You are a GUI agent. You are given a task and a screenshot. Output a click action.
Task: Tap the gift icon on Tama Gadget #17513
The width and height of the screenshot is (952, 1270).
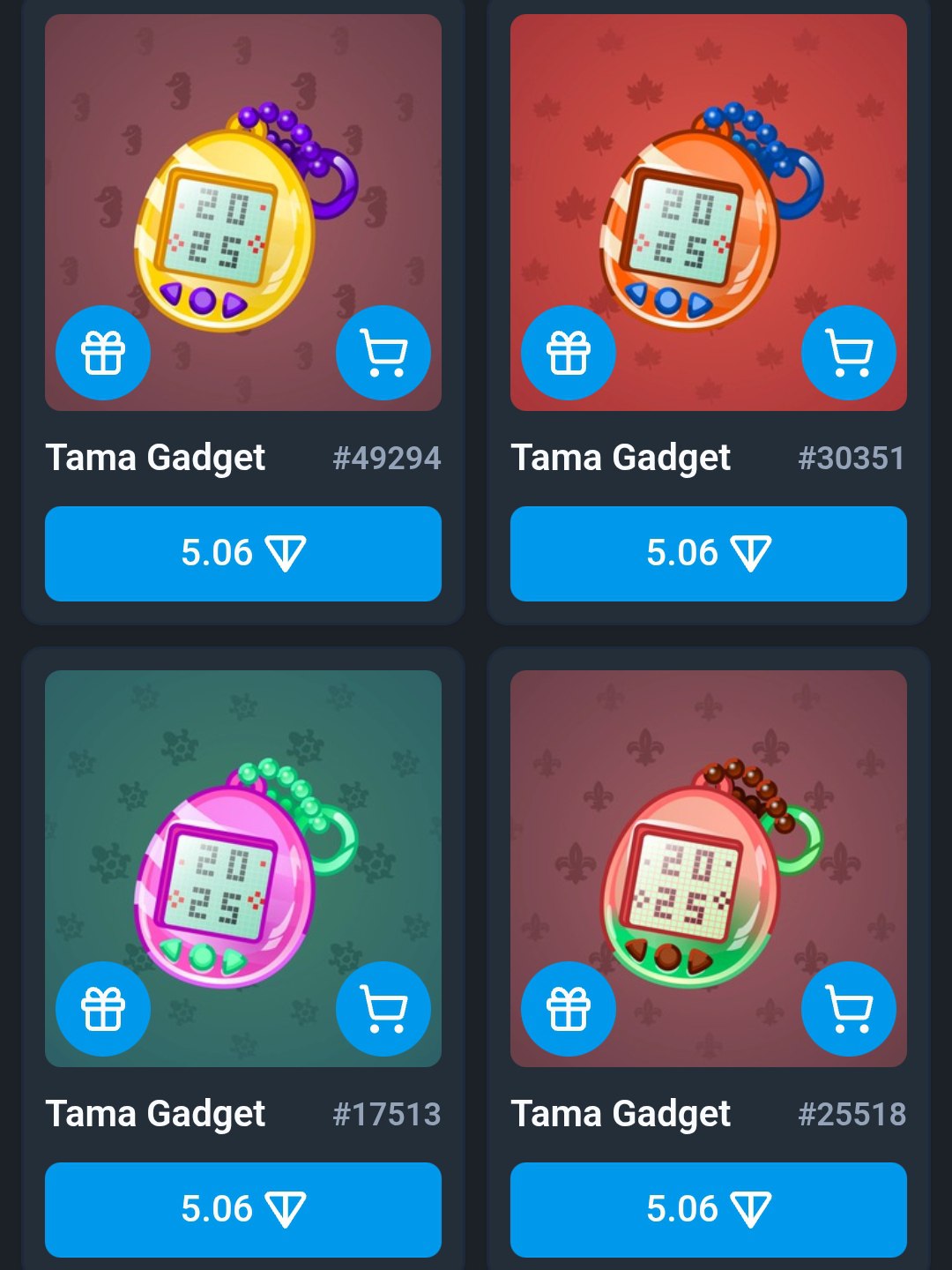tap(103, 1009)
